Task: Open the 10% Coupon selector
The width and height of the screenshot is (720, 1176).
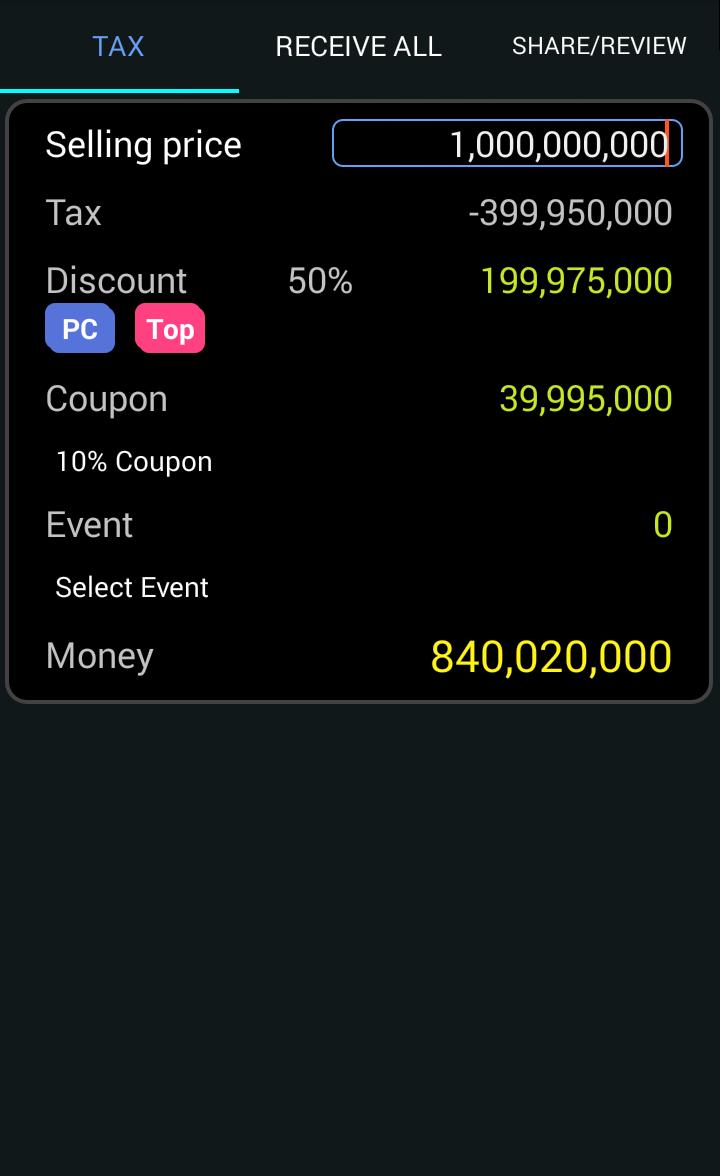Action: pos(134,461)
